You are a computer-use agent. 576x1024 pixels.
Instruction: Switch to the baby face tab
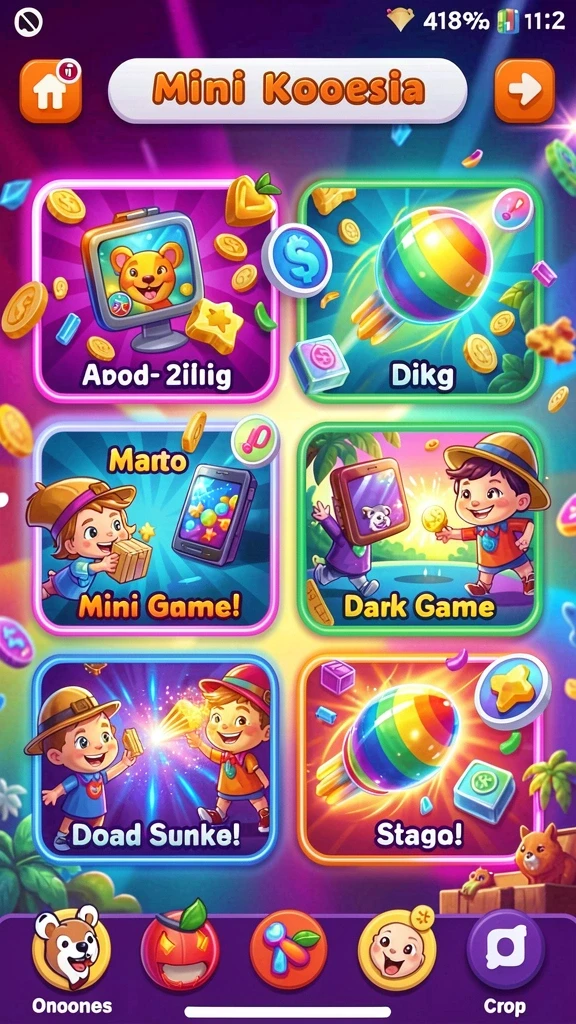[397, 949]
